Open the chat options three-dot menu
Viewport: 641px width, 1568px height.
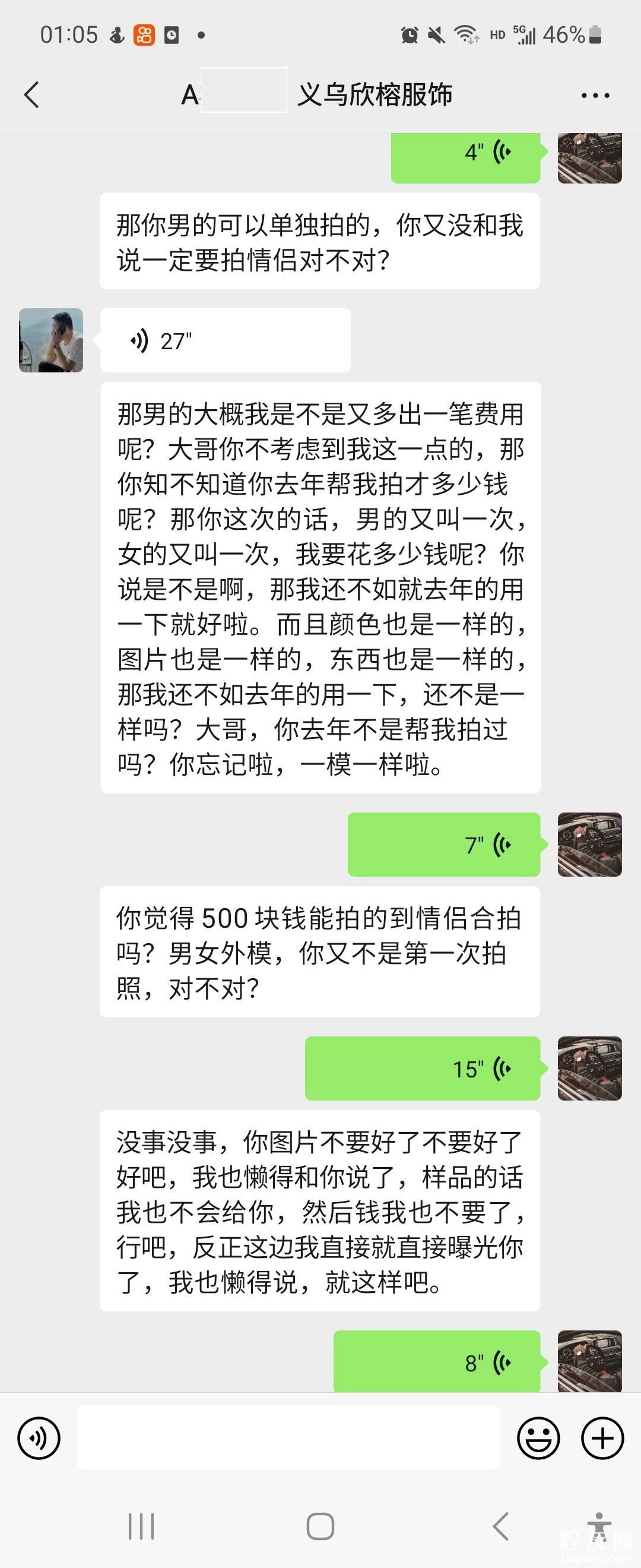click(595, 96)
